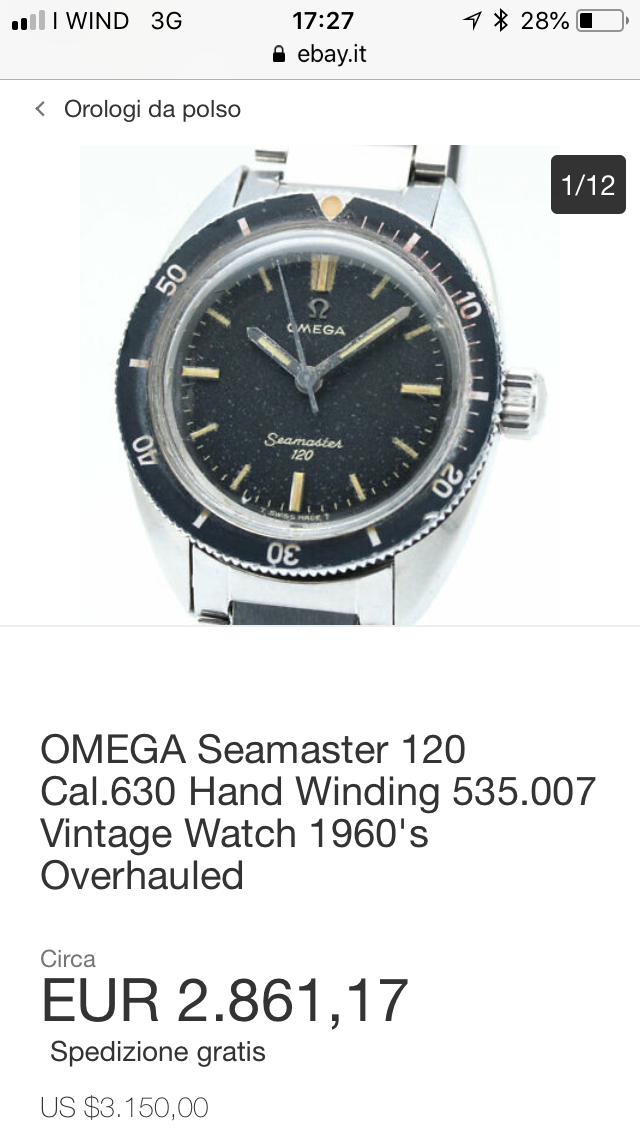Tap the ebay.it address bar
Viewport: 640px width, 1136px height.
[x=320, y=55]
